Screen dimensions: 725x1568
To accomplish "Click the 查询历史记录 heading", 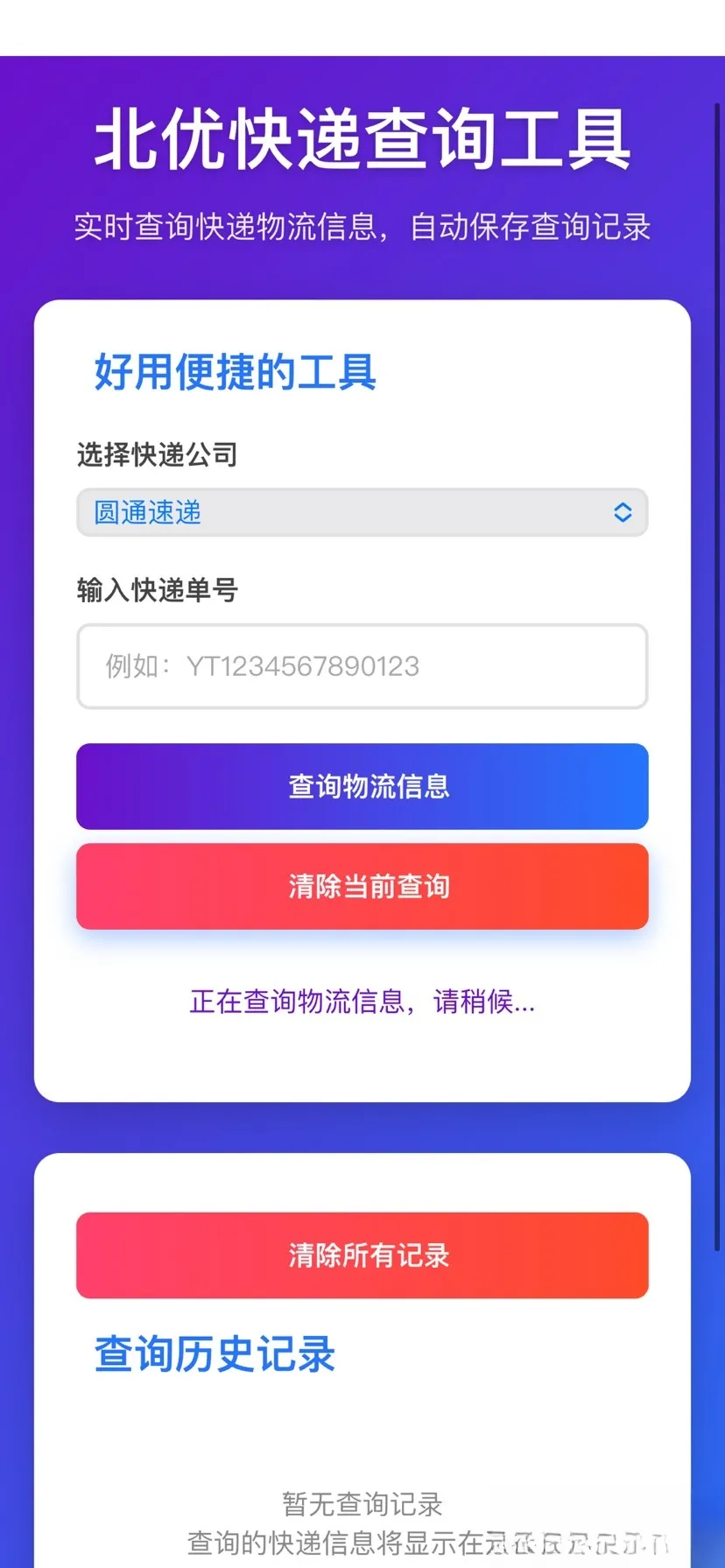I will coord(213,1355).
